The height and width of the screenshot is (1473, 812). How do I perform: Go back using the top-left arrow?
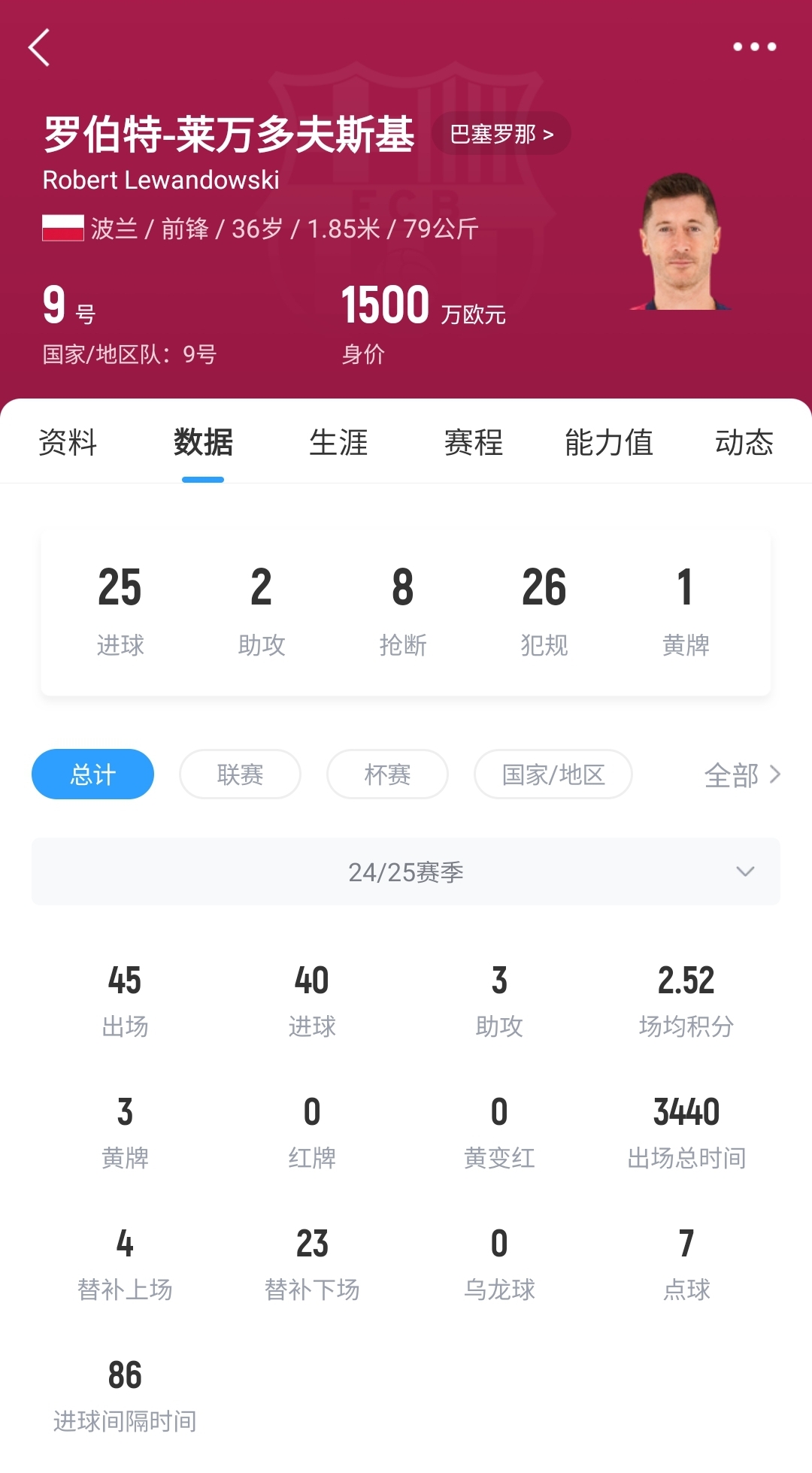pos(39,47)
